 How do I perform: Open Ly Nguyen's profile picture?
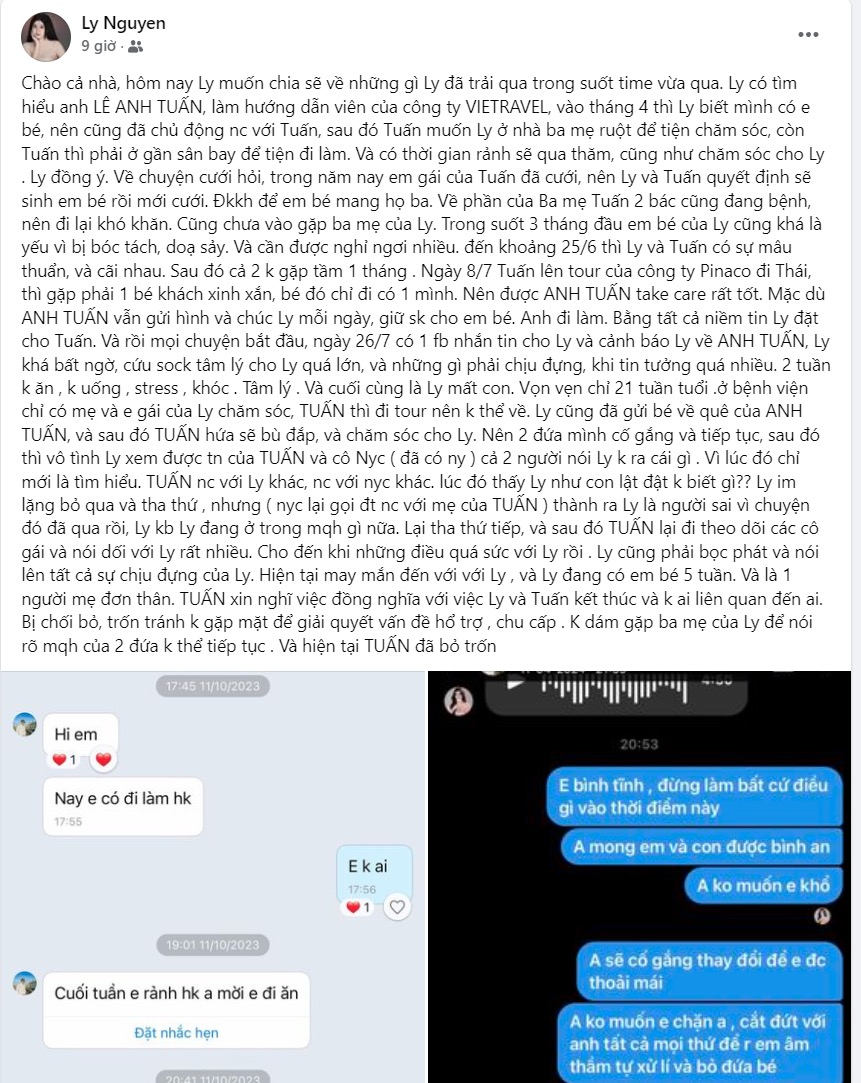[x=46, y=35]
